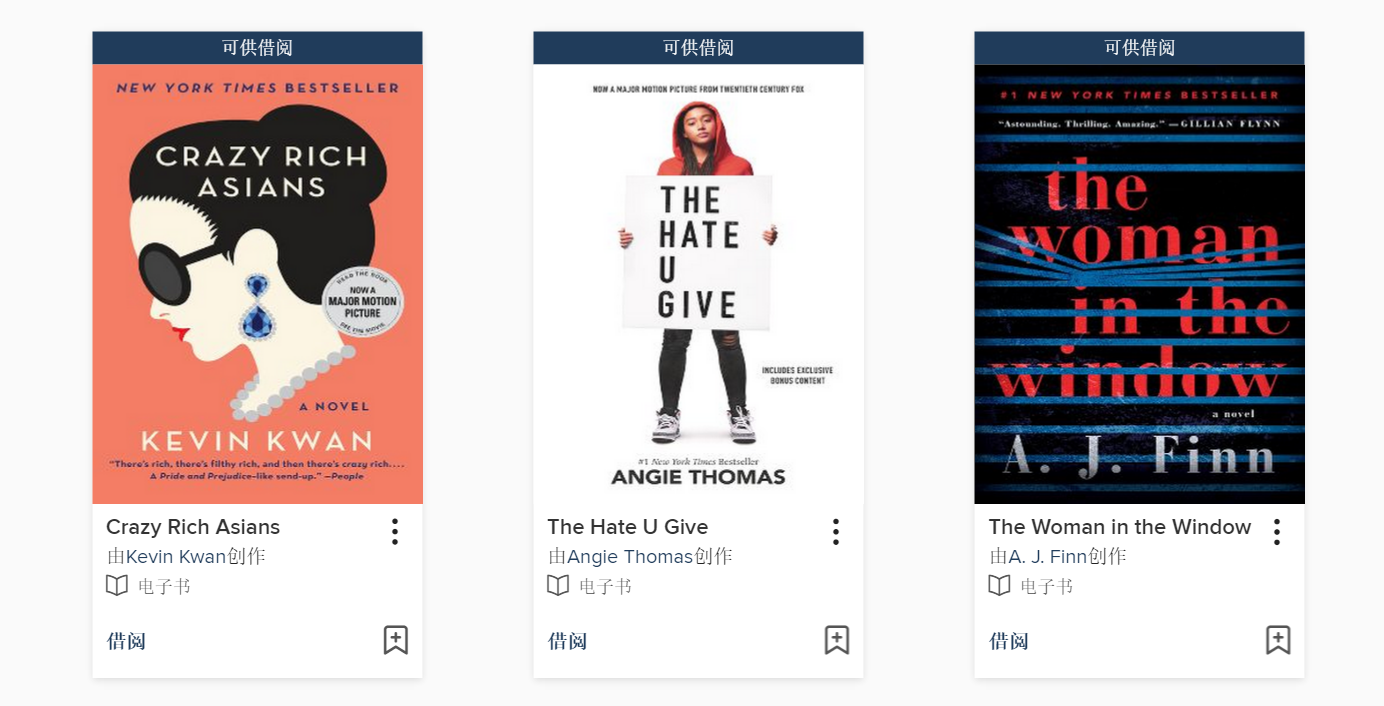Borrow The Hate U Give via 借阅
Screen dimensions: 1384x706
pyautogui.click(x=568, y=641)
